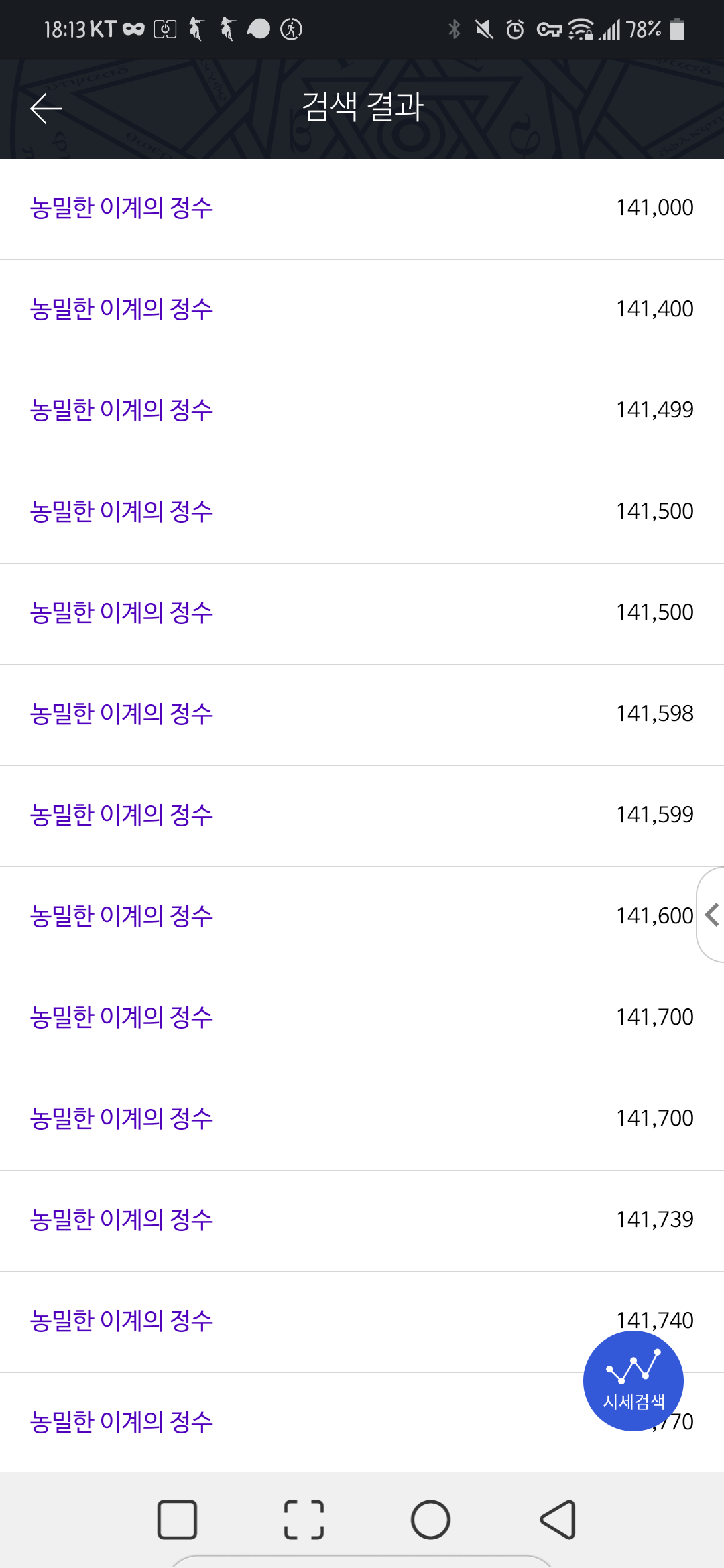Open the result priced 141,599
This screenshot has width=724, height=1568.
362,816
